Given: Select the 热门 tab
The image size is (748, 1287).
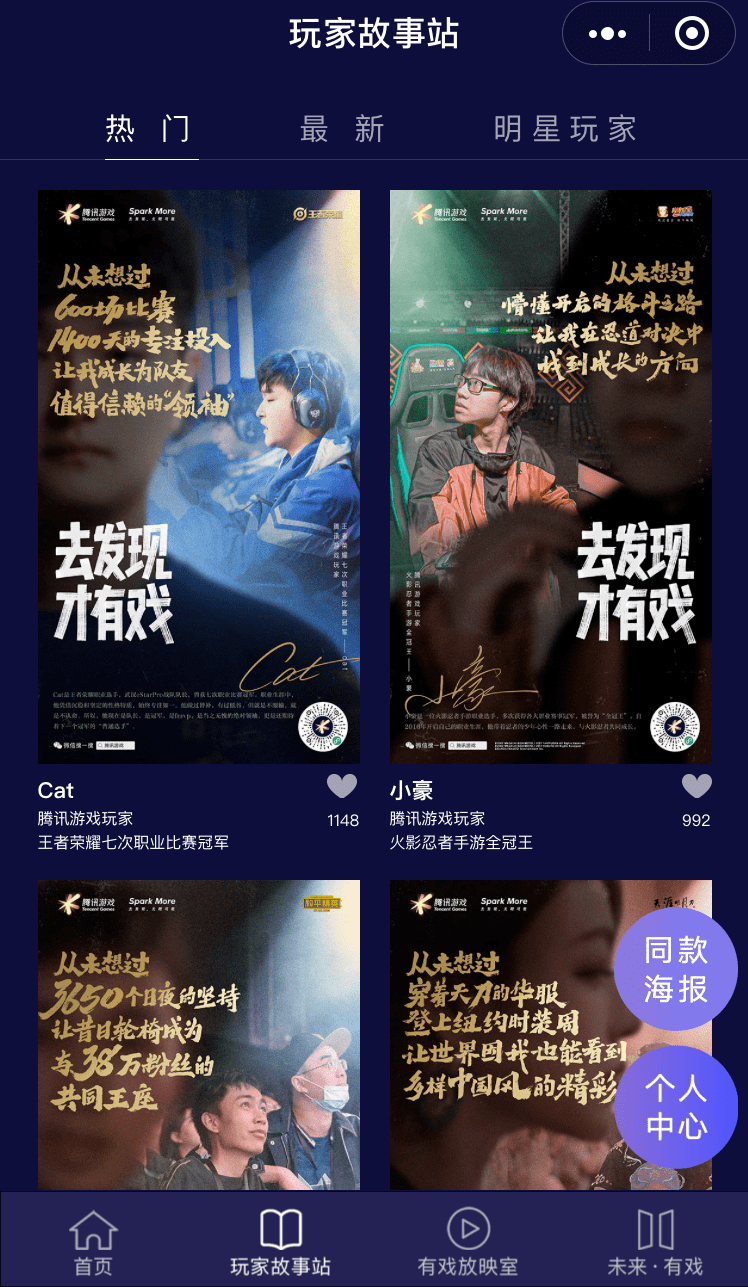Looking at the screenshot, I should pyautogui.click(x=151, y=129).
